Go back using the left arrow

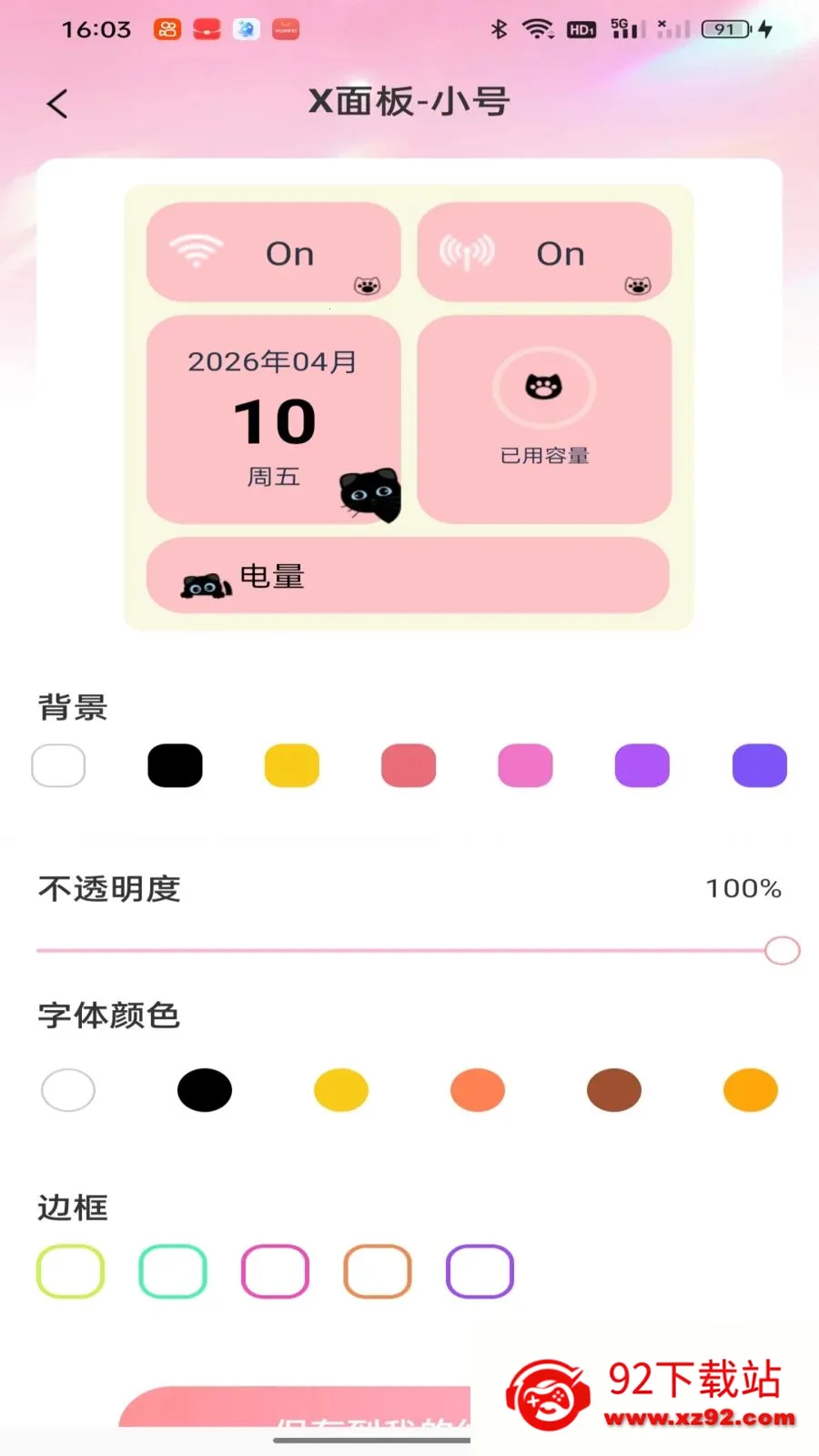tap(57, 103)
